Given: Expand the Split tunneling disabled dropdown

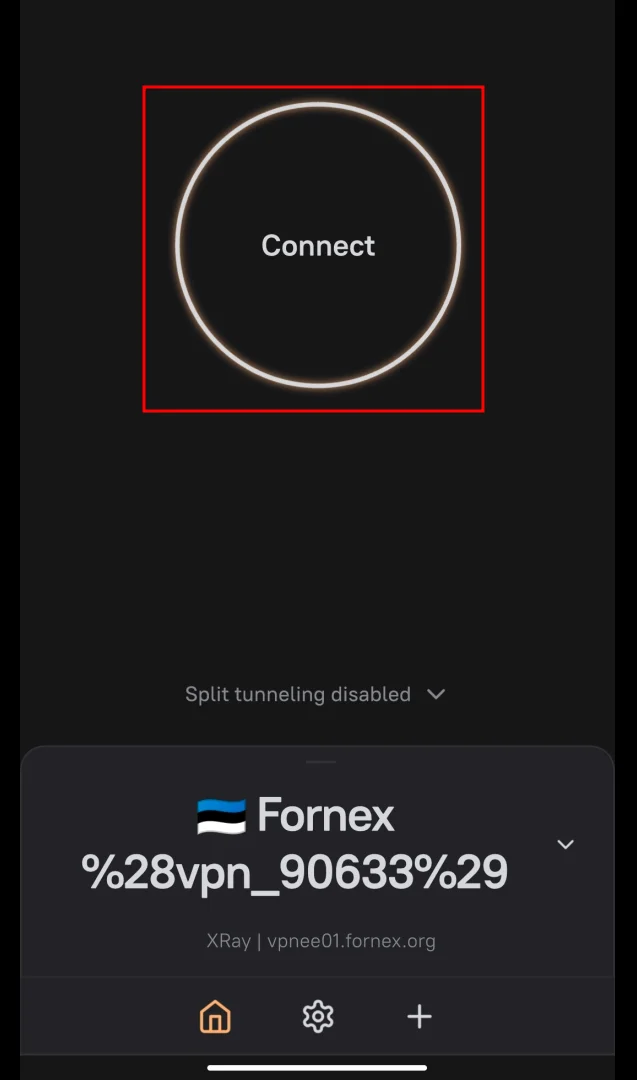Looking at the screenshot, I should 315,694.
